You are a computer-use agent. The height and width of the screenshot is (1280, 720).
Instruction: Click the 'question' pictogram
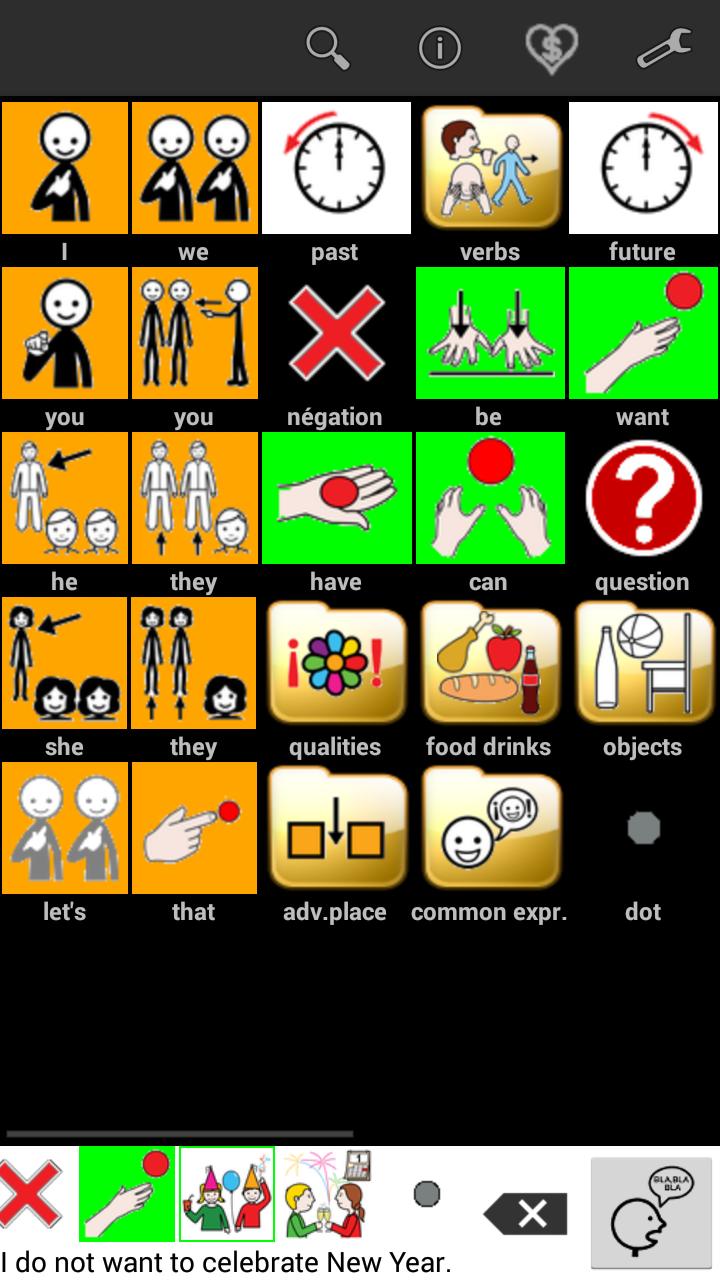point(642,497)
